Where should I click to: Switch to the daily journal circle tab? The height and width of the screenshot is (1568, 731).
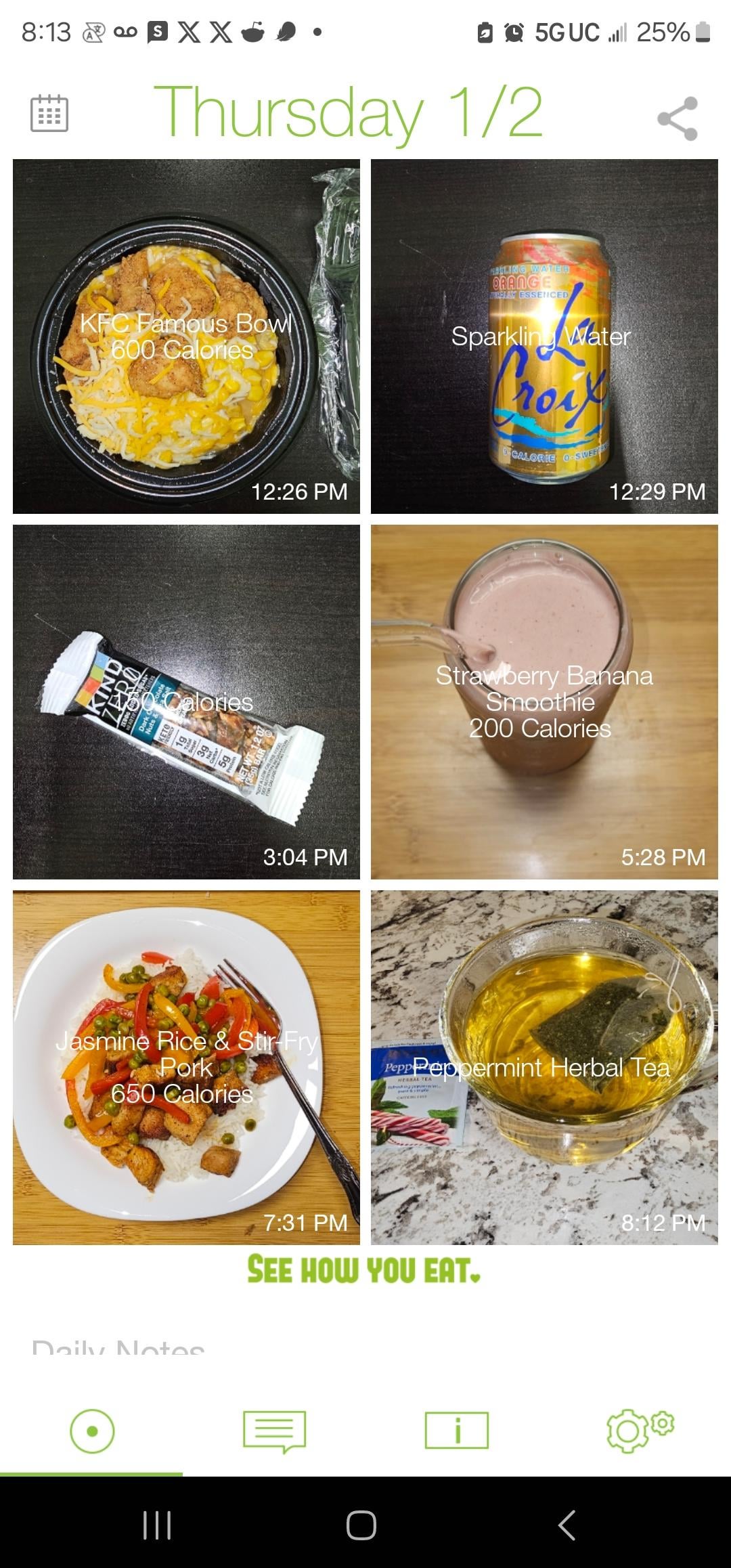coord(92,1431)
